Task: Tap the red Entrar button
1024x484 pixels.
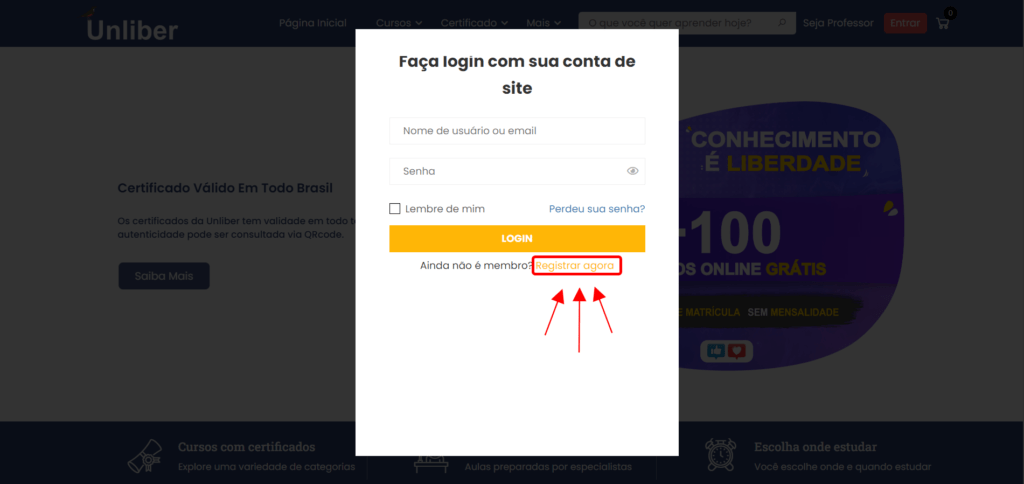Action: tap(904, 22)
